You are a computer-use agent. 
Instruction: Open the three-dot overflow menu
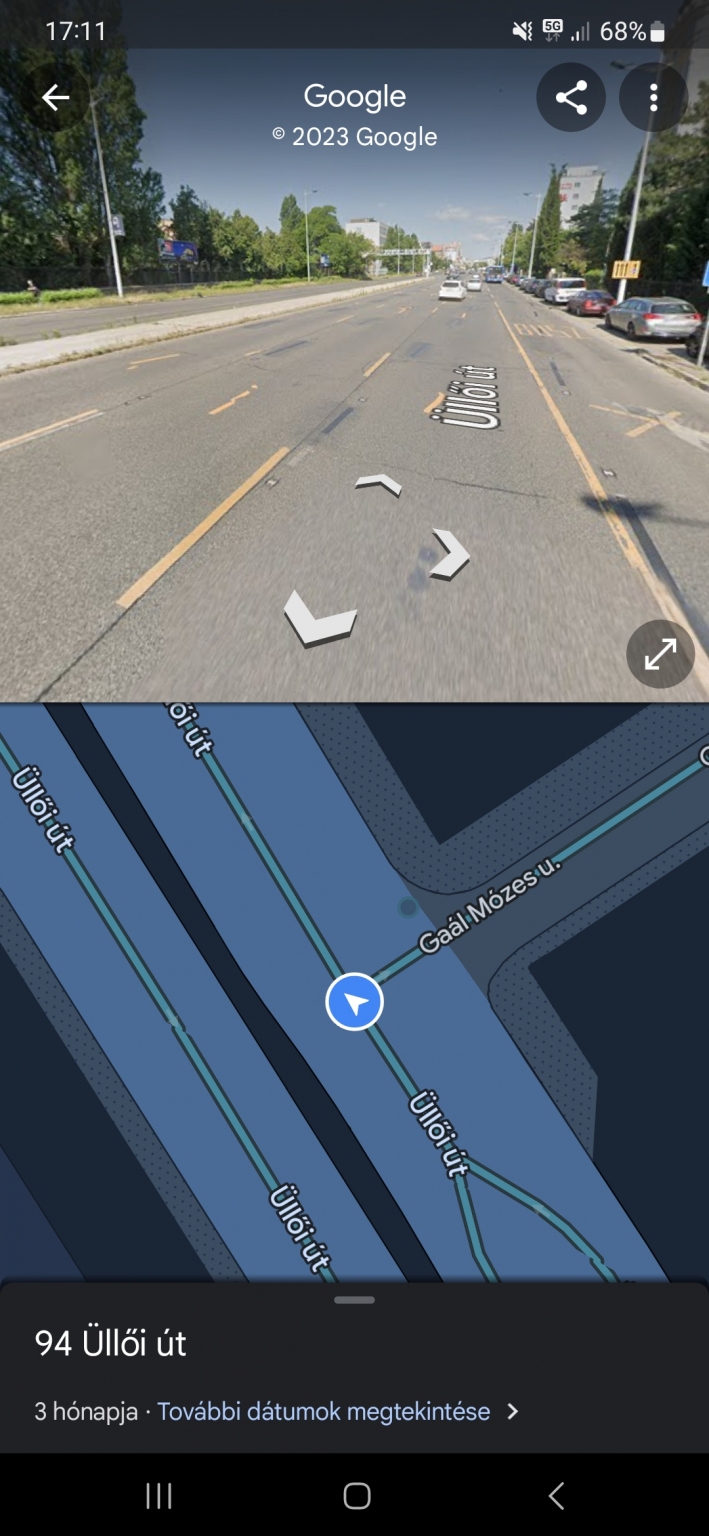pyautogui.click(x=653, y=97)
